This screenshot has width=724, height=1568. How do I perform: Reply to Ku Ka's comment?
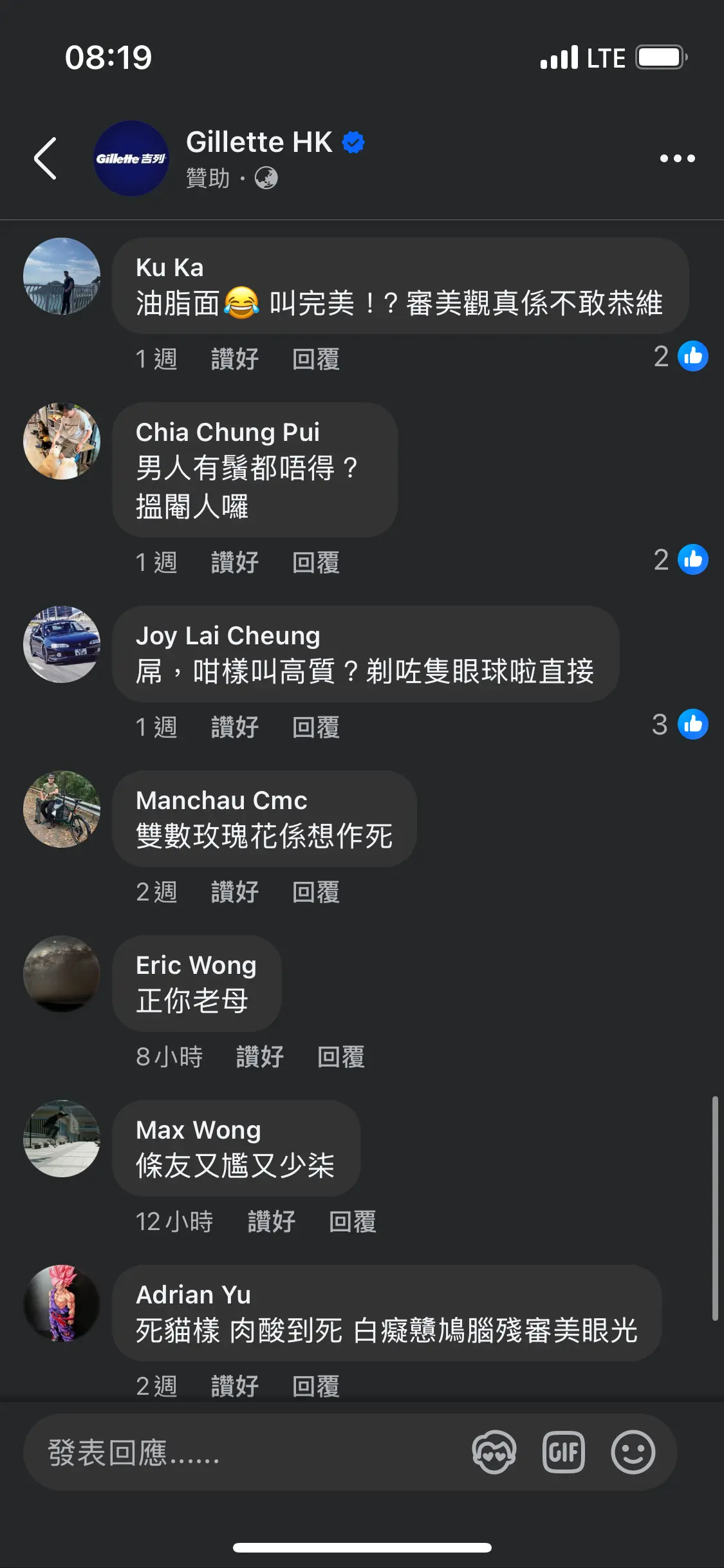point(315,359)
